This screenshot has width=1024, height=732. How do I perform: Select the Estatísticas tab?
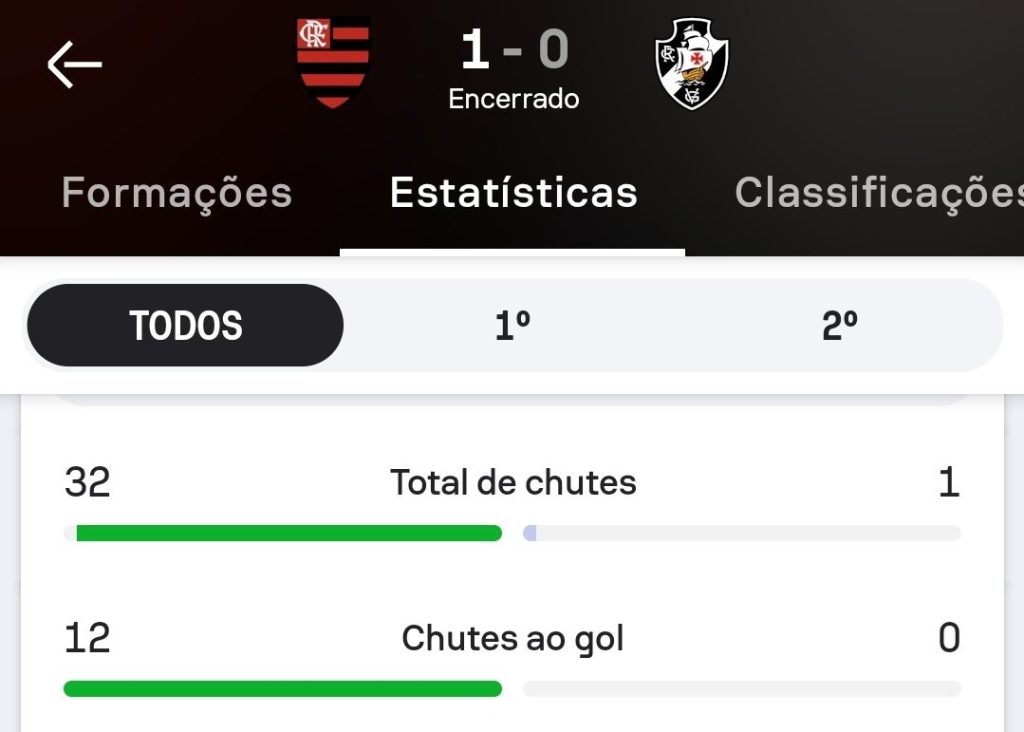coord(513,193)
